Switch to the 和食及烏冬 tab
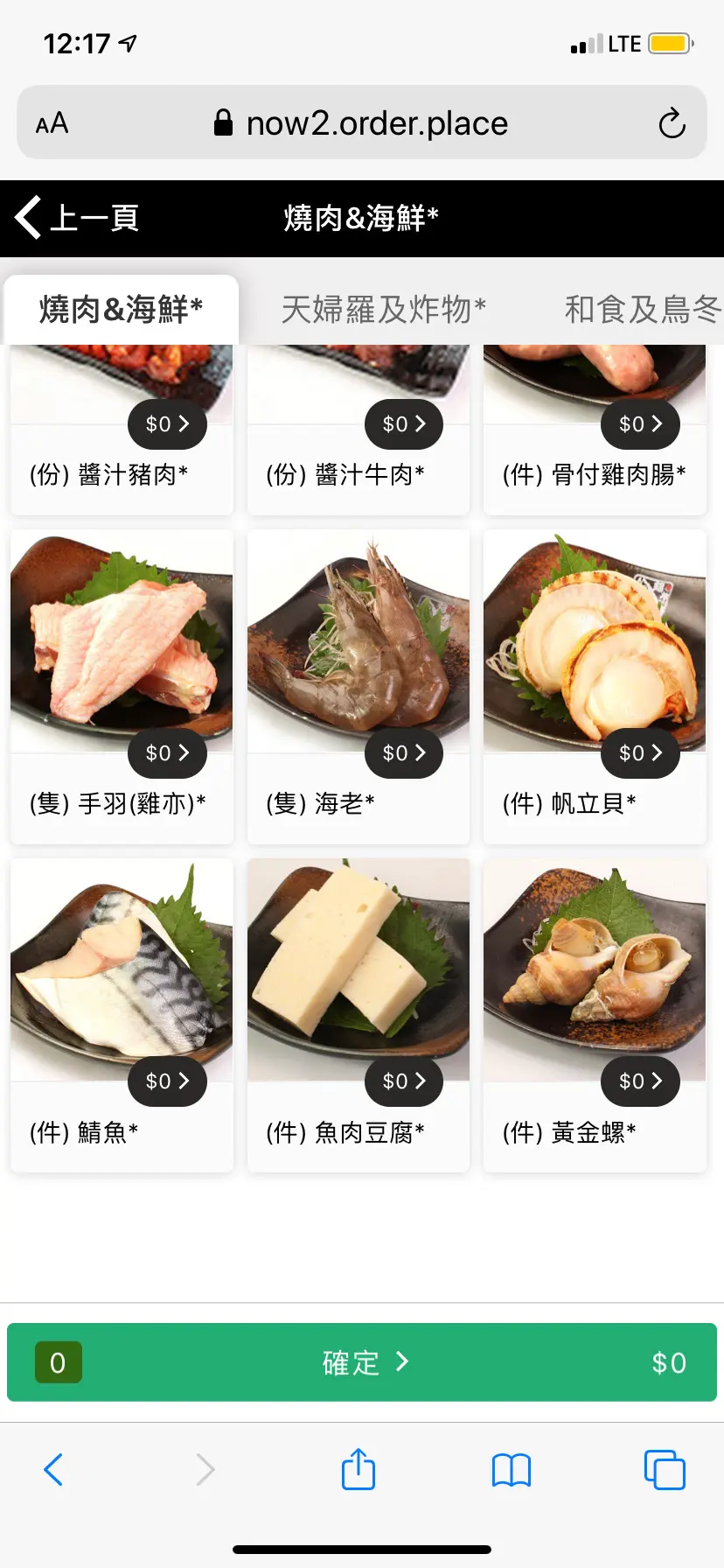Image resolution: width=724 pixels, height=1568 pixels. click(642, 310)
